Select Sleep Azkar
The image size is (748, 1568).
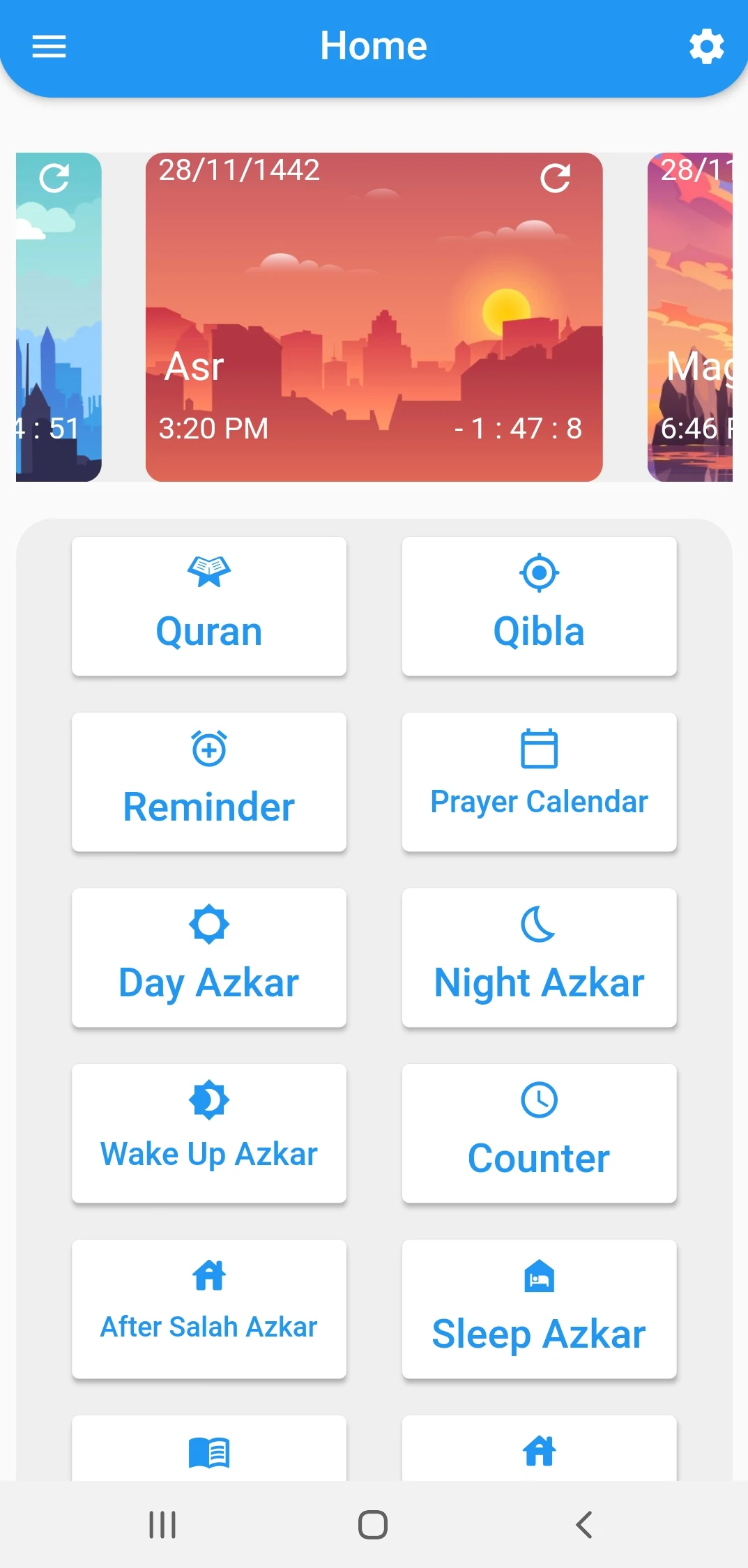[x=539, y=1309]
